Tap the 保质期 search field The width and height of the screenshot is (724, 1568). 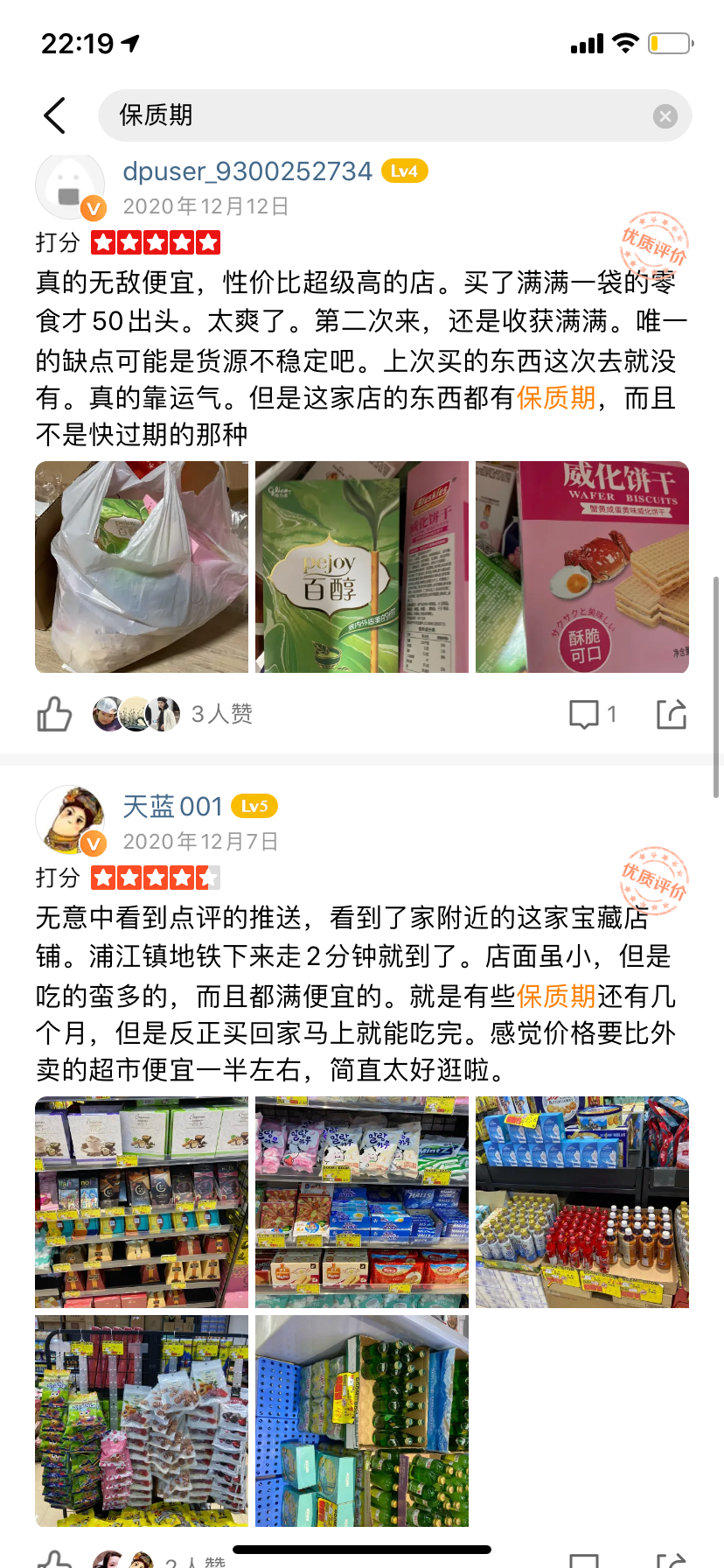coord(376,115)
